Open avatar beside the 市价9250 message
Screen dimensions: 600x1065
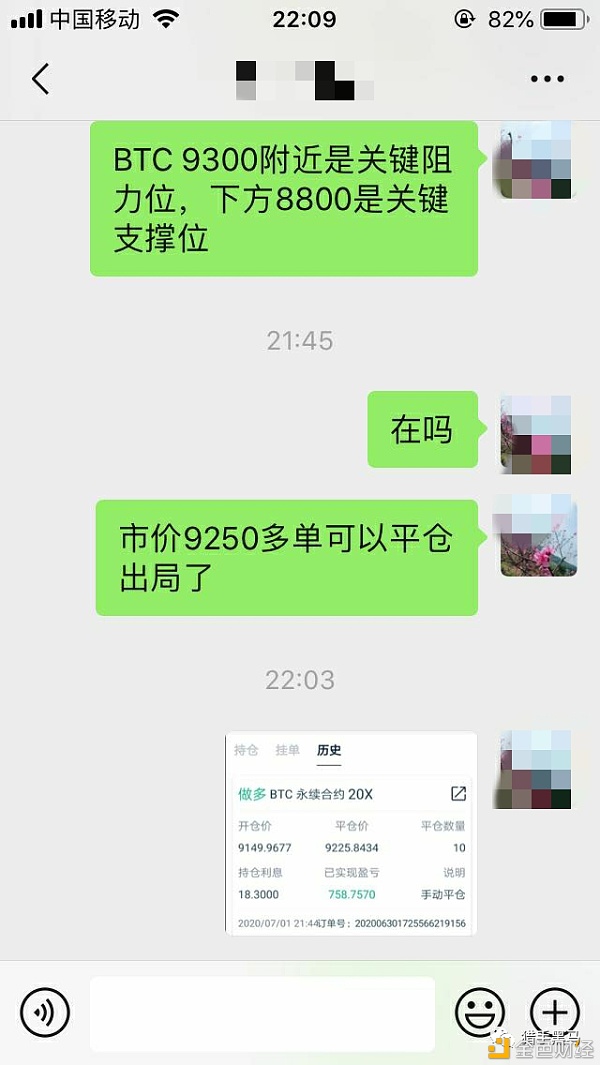[537, 540]
